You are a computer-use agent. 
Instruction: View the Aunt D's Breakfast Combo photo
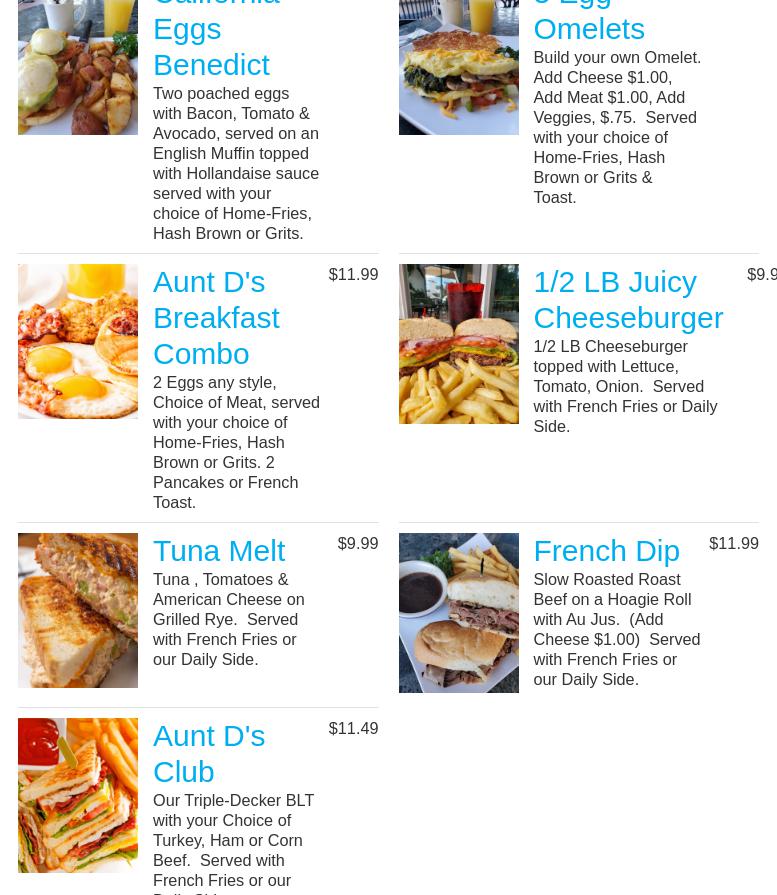coord(78,341)
